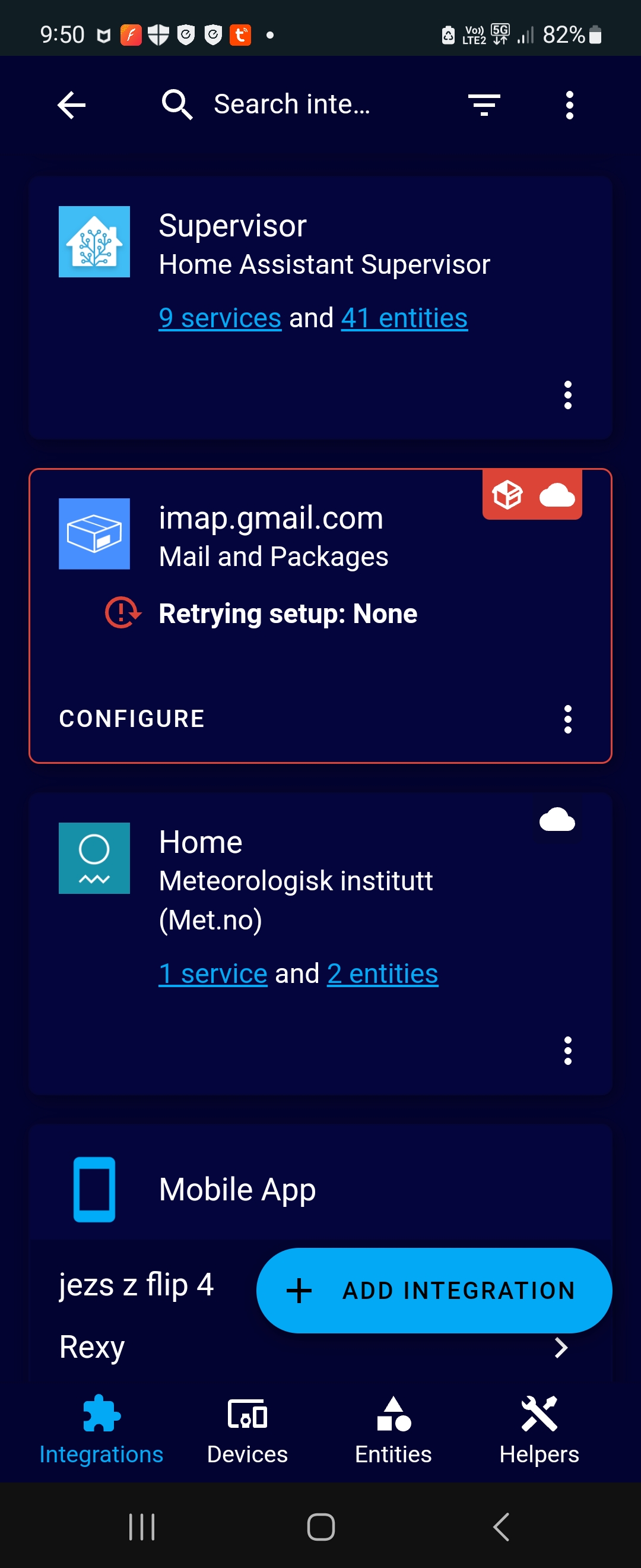
Task: Expand the Rexy entry chevron
Action: (561, 1348)
